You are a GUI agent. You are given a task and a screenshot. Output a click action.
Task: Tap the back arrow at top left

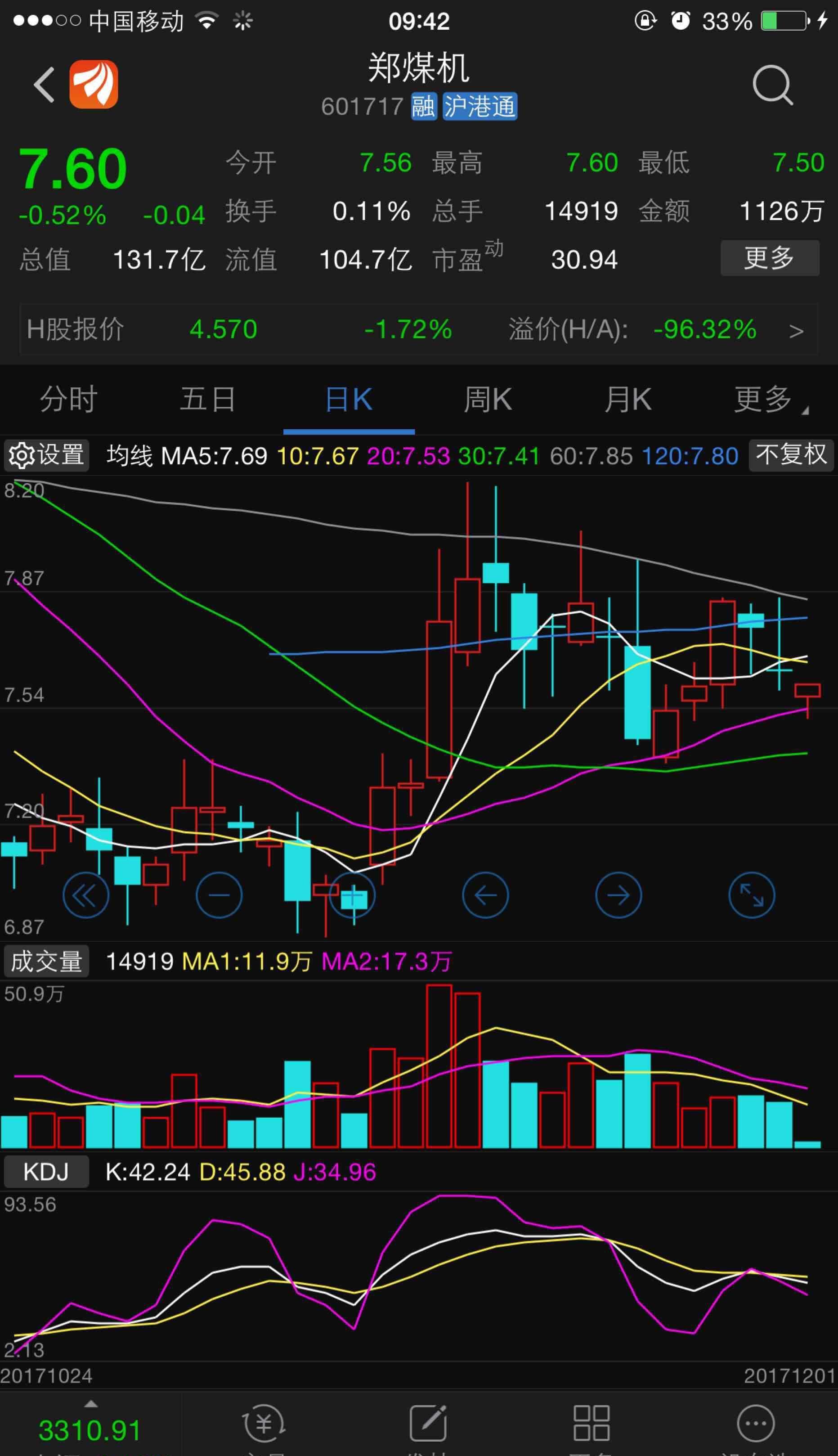tap(43, 84)
